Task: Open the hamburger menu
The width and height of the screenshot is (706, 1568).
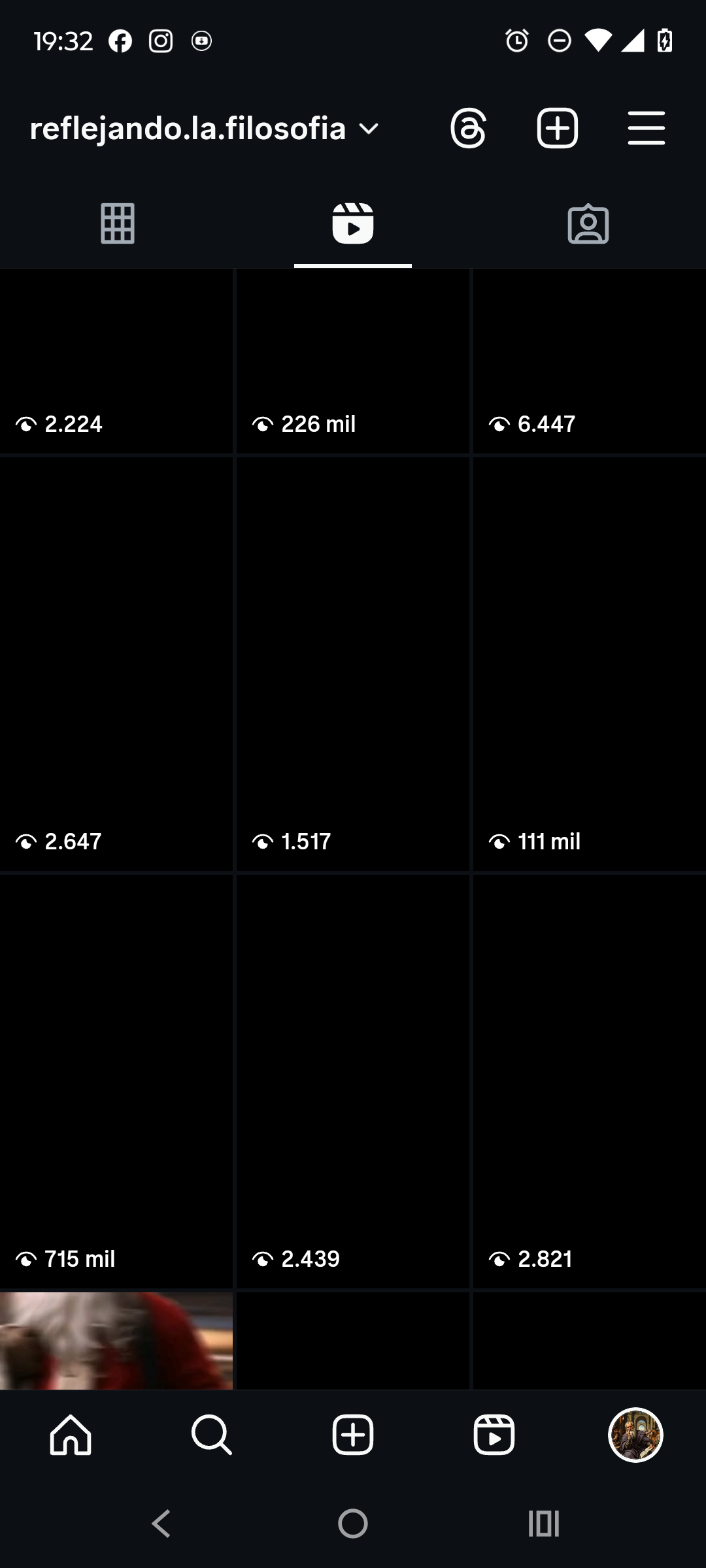Action: coord(646,129)
